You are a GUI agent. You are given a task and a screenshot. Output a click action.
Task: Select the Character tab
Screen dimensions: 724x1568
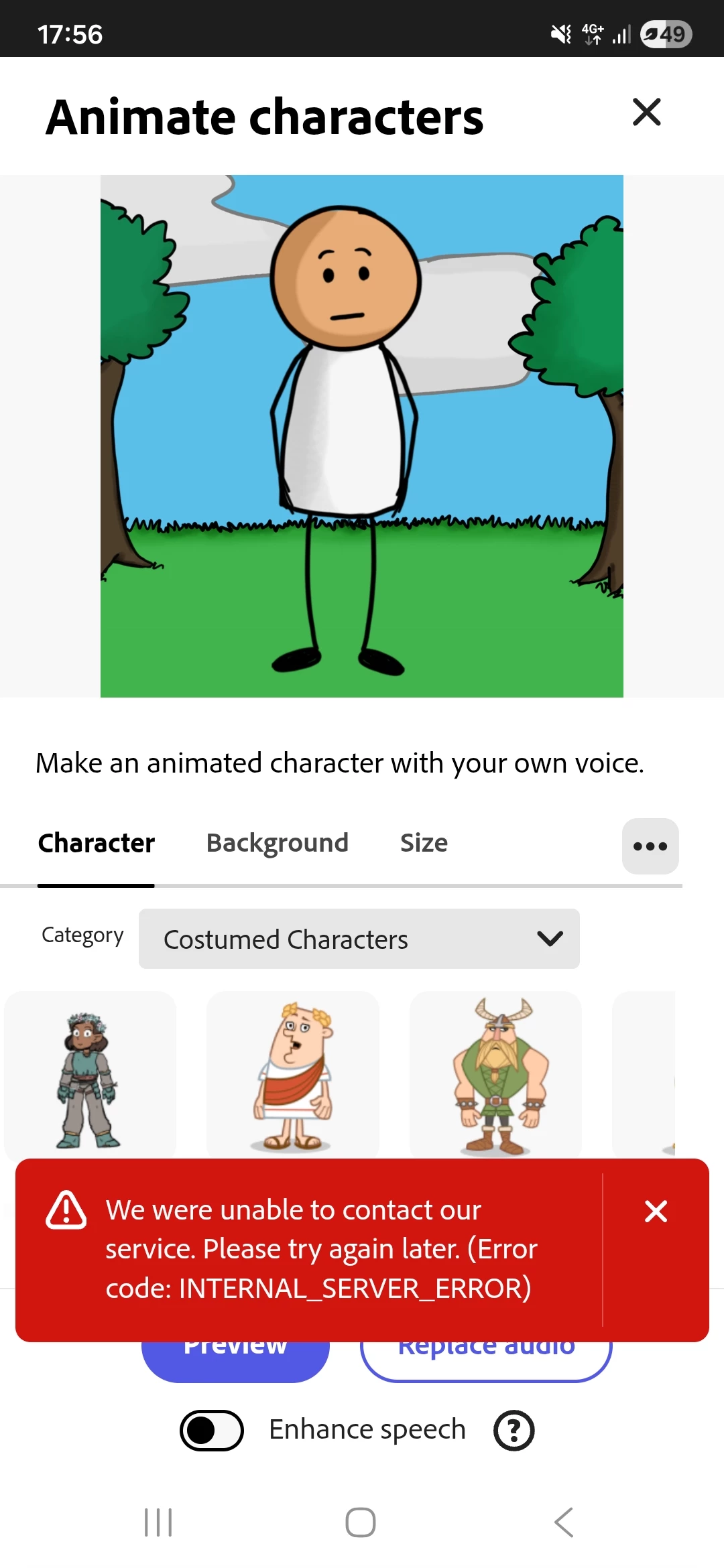(x=97, y=843)
